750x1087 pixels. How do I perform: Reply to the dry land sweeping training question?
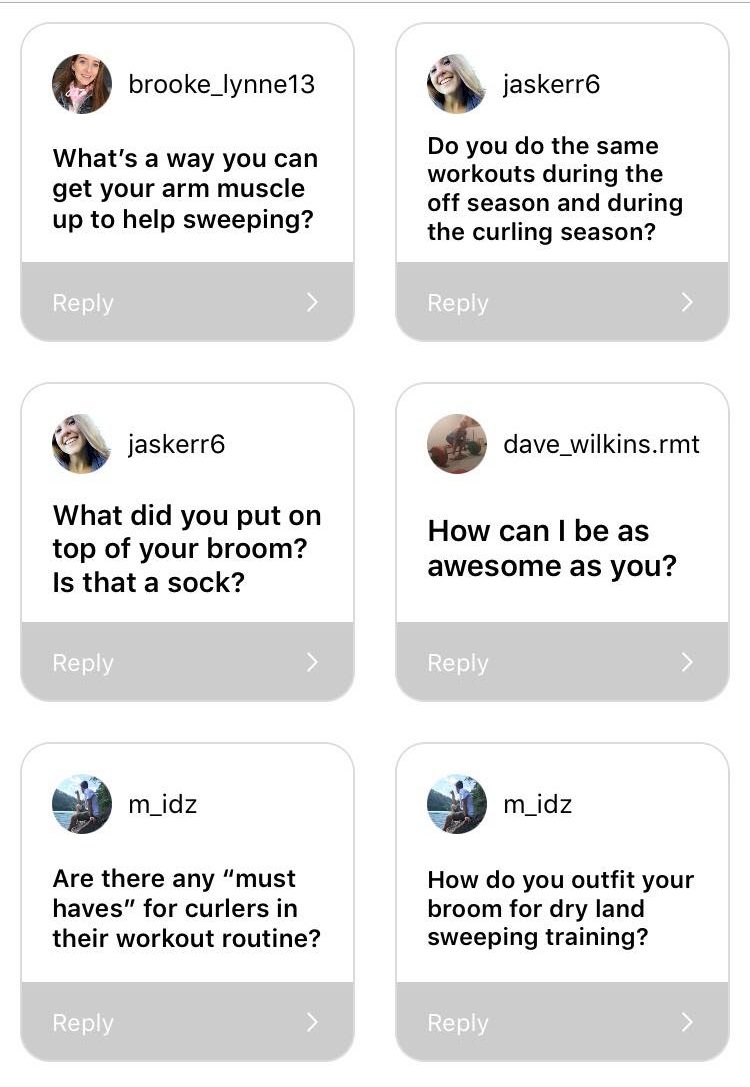(x=562, y=1022)
